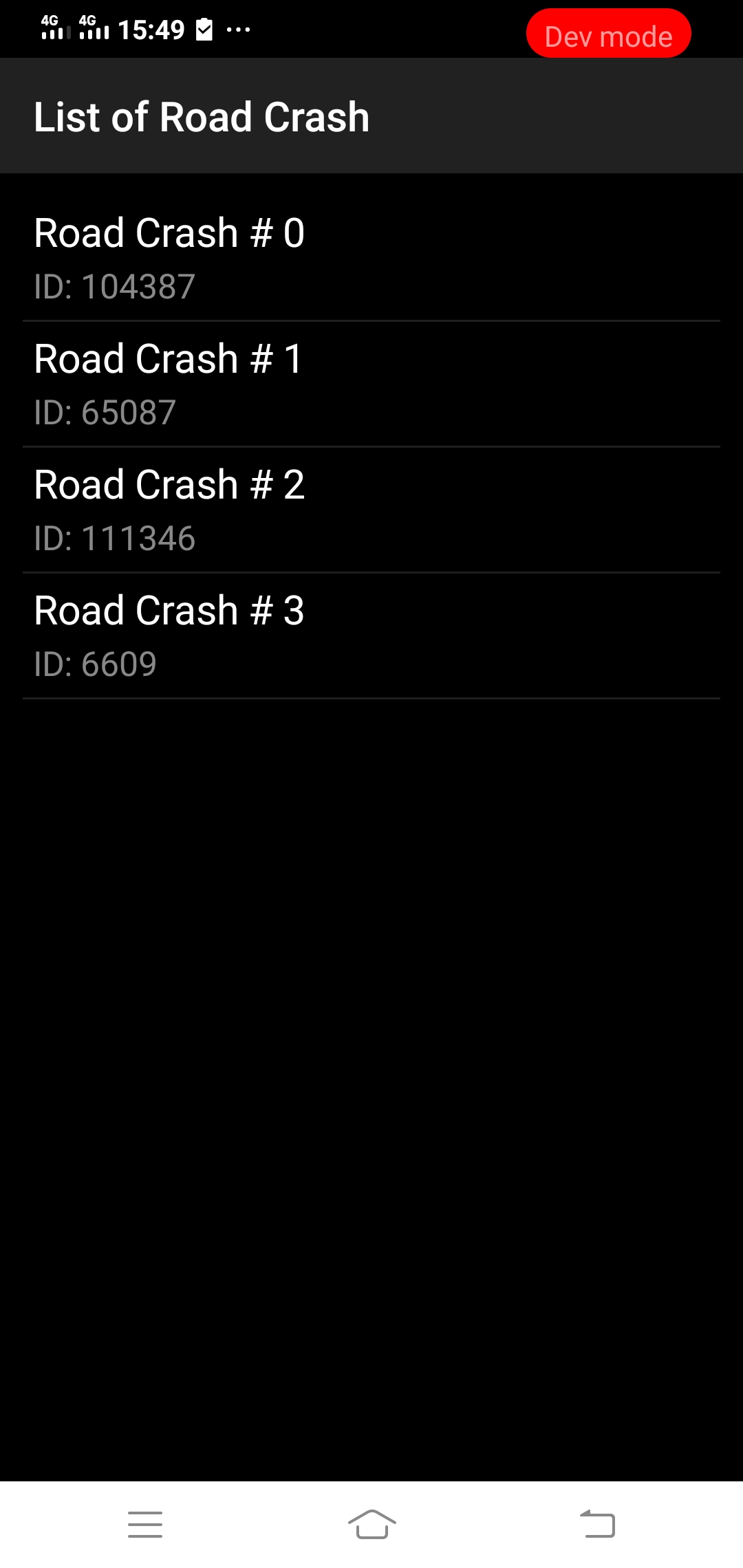The image size is (743, 1568).
Task: Return to the home screen
Action: point(371,1524)
